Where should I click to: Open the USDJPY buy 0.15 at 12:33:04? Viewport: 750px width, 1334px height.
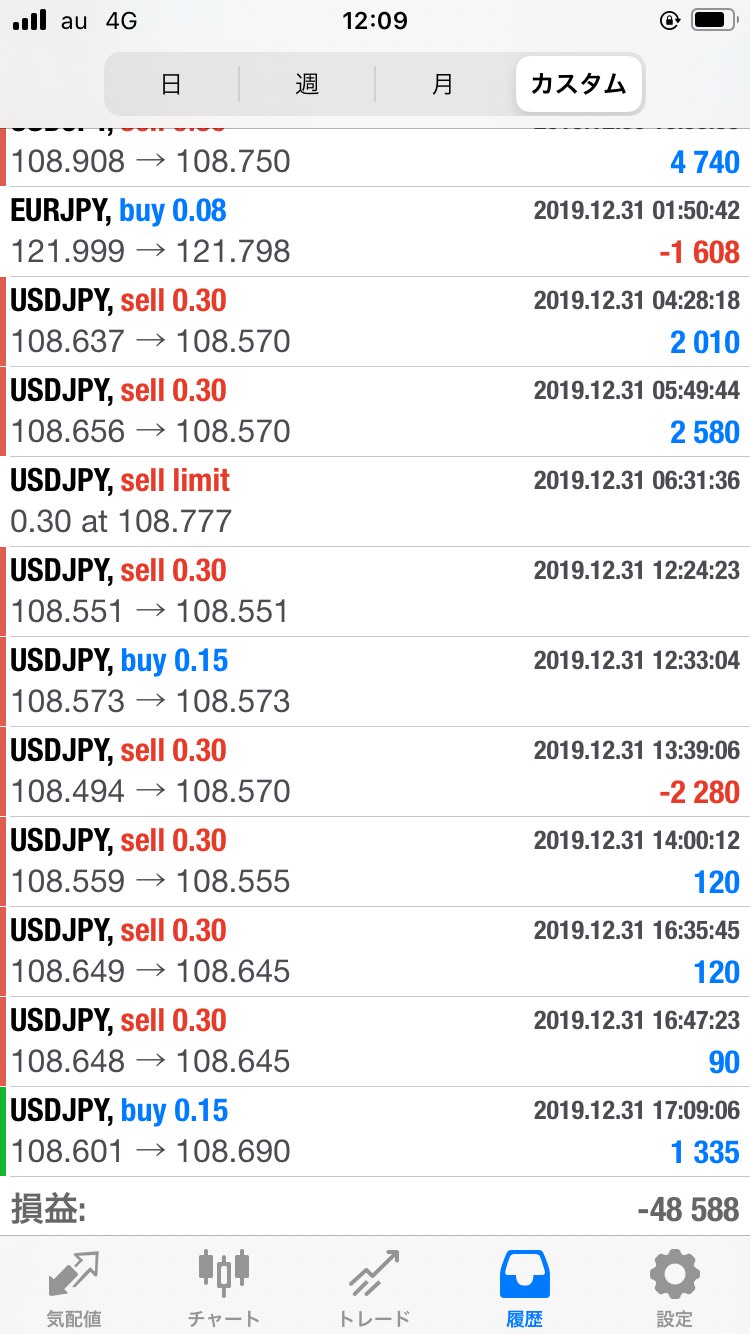375,682
